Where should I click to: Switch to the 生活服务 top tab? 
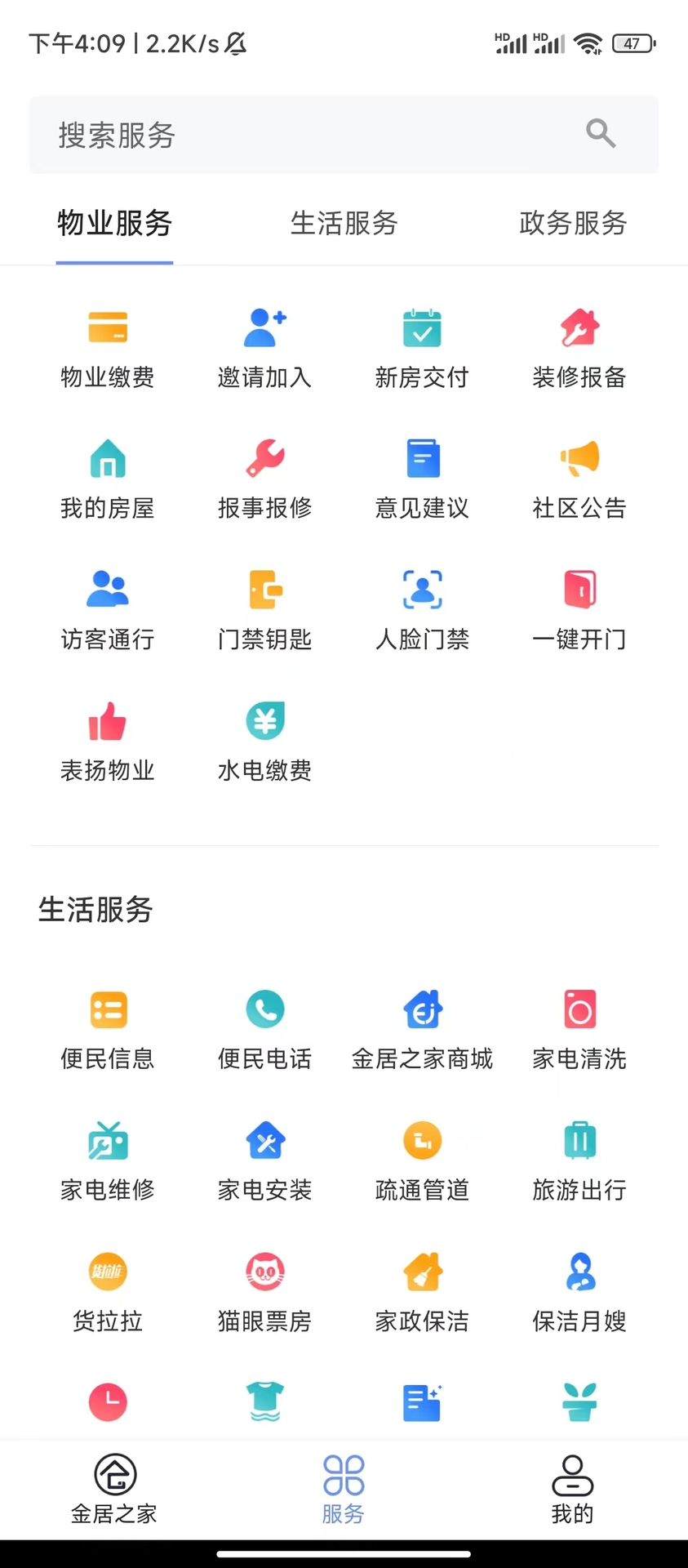pyautogui.click(x=344, y=223)
